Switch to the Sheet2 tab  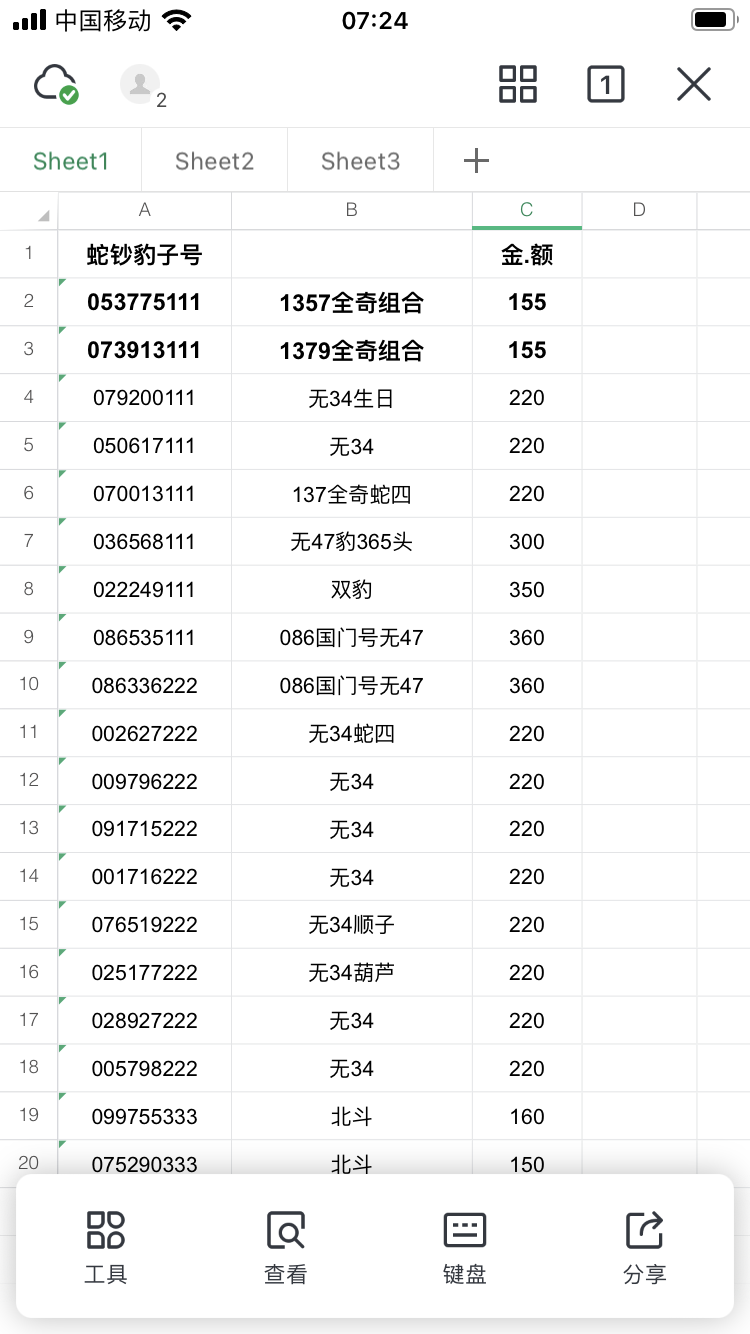click(214, 161)
